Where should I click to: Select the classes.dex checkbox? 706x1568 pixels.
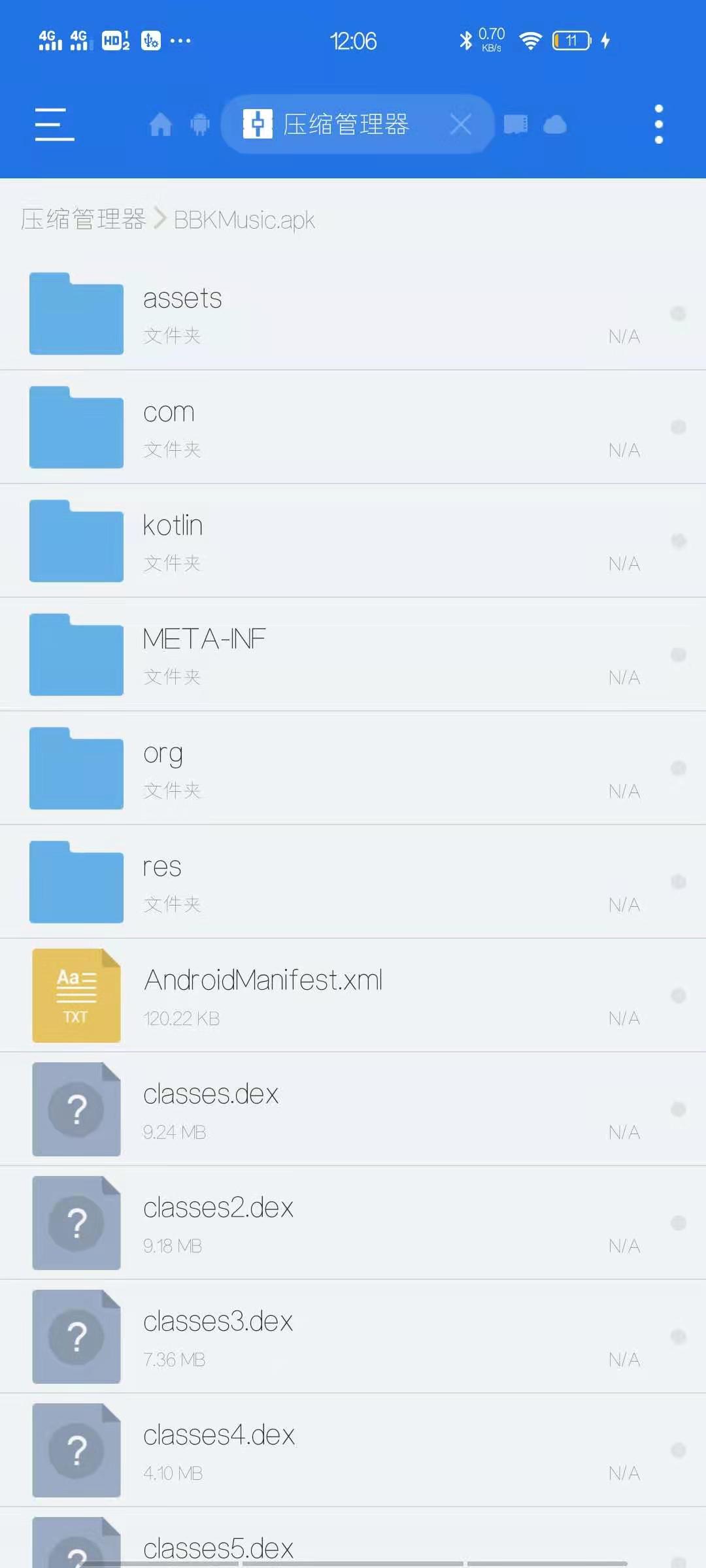678,1109
